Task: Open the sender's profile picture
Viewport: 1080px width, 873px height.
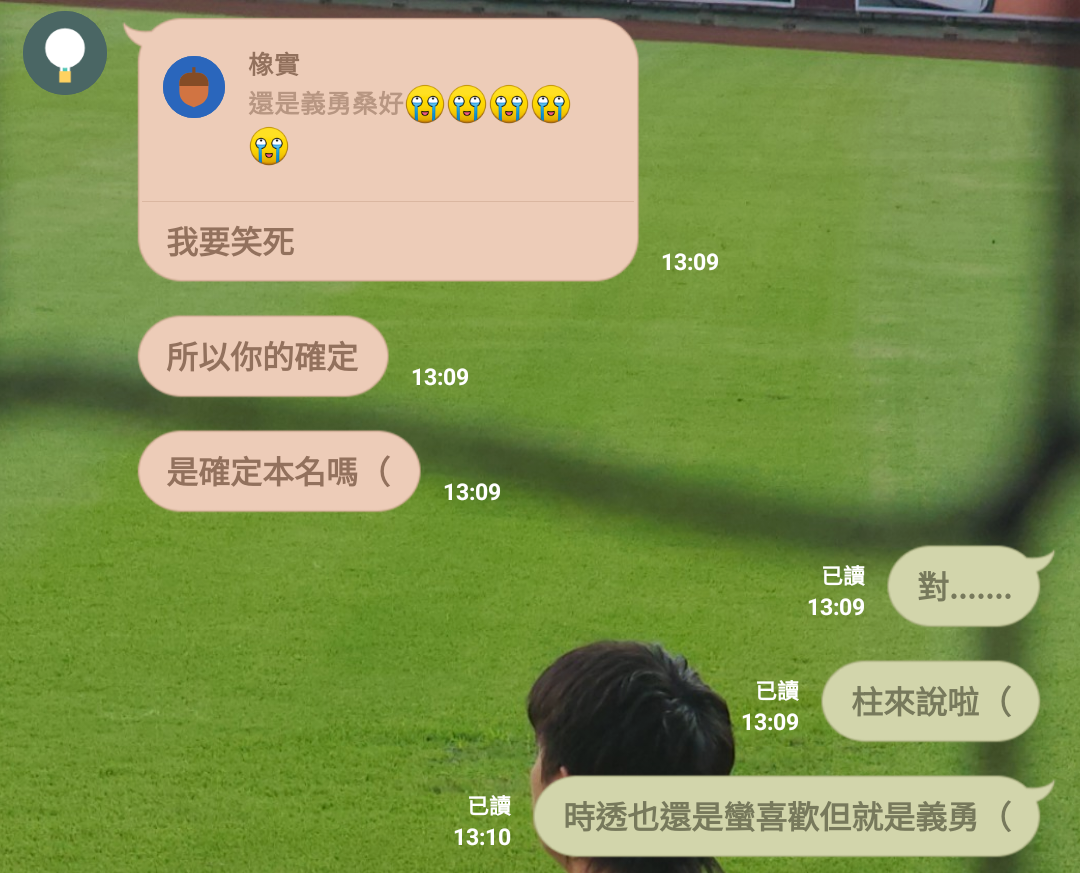Action: 65,53
